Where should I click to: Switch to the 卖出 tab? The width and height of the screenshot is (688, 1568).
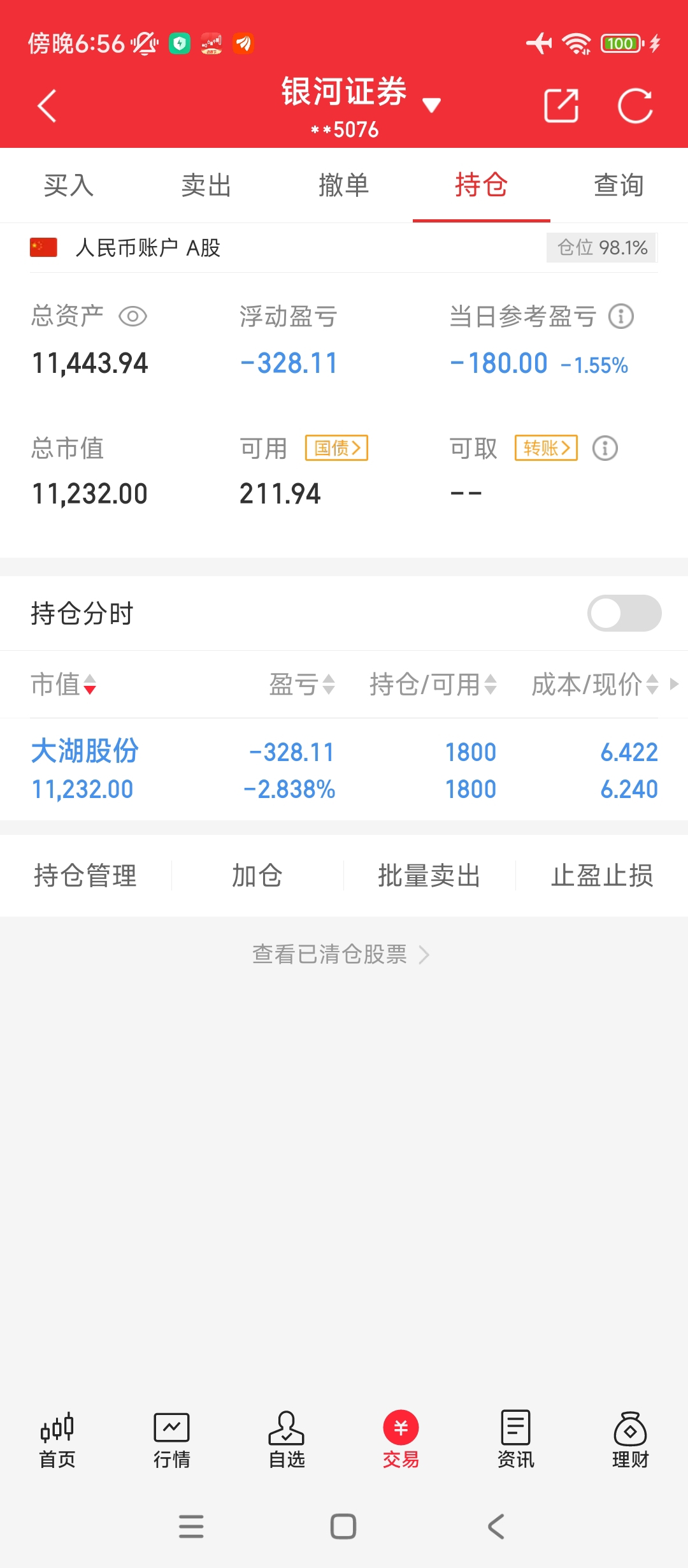206,185
